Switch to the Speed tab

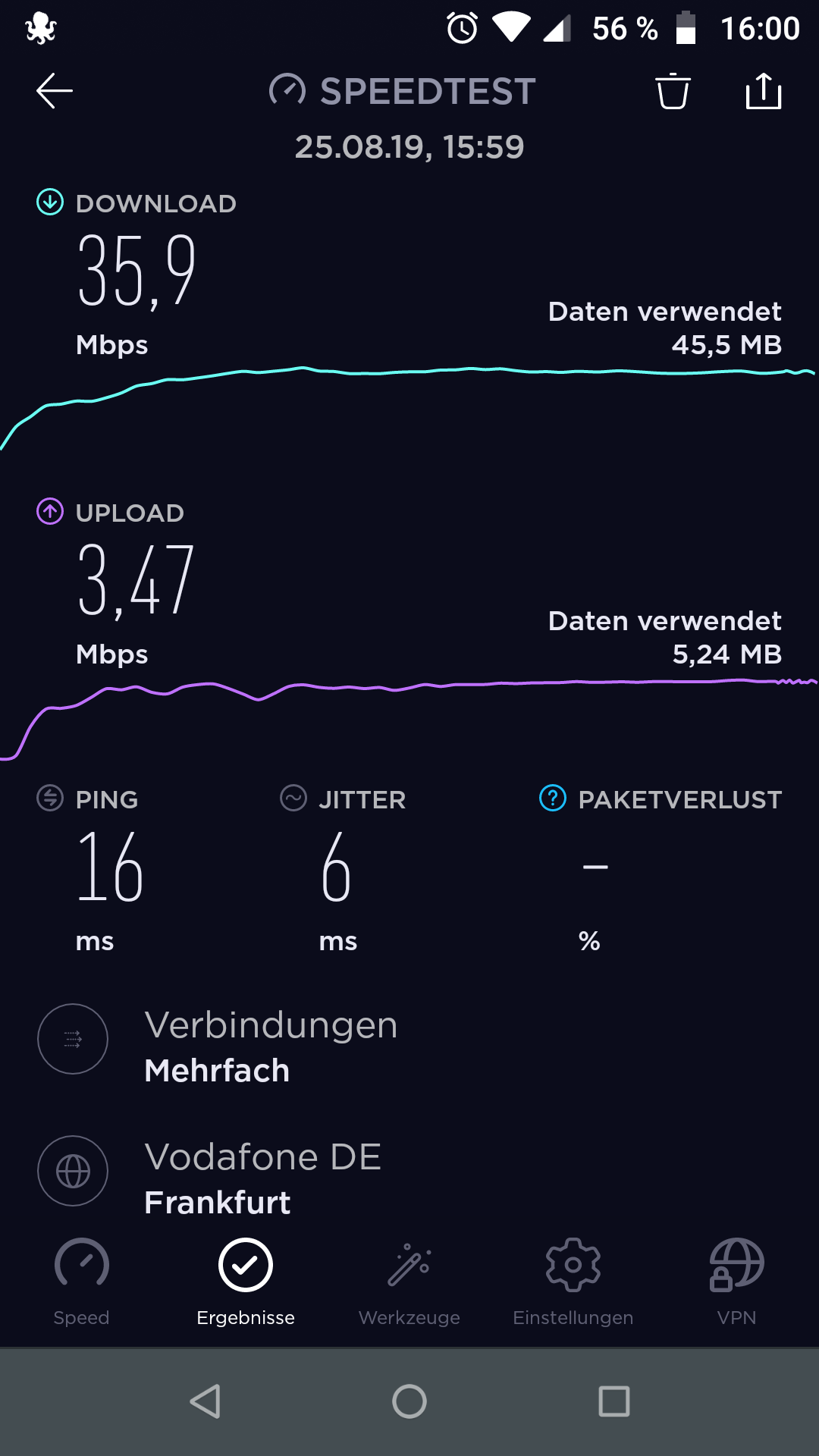[x=82, y=1280]
